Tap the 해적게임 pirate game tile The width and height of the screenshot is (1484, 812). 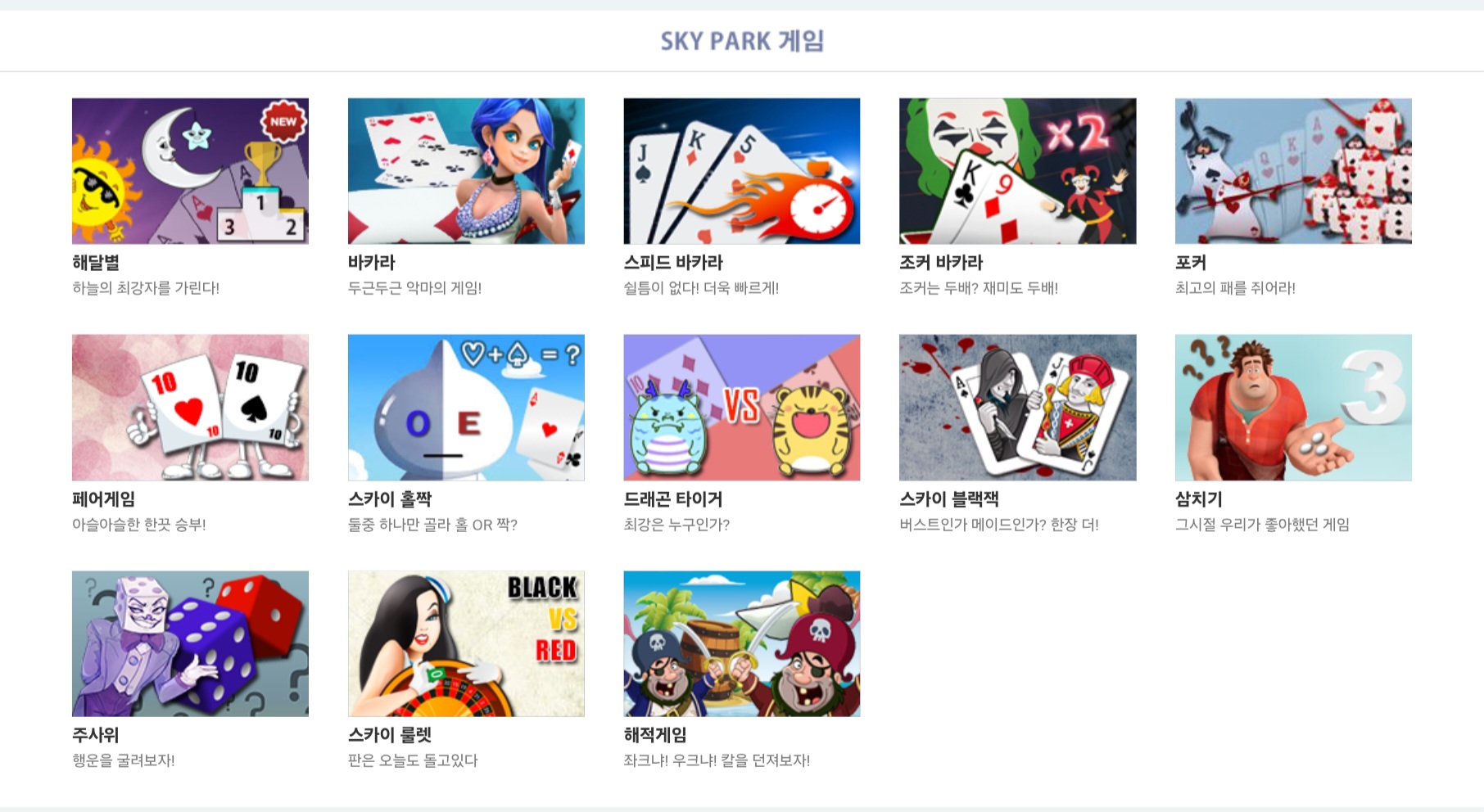tap(741, 643)
